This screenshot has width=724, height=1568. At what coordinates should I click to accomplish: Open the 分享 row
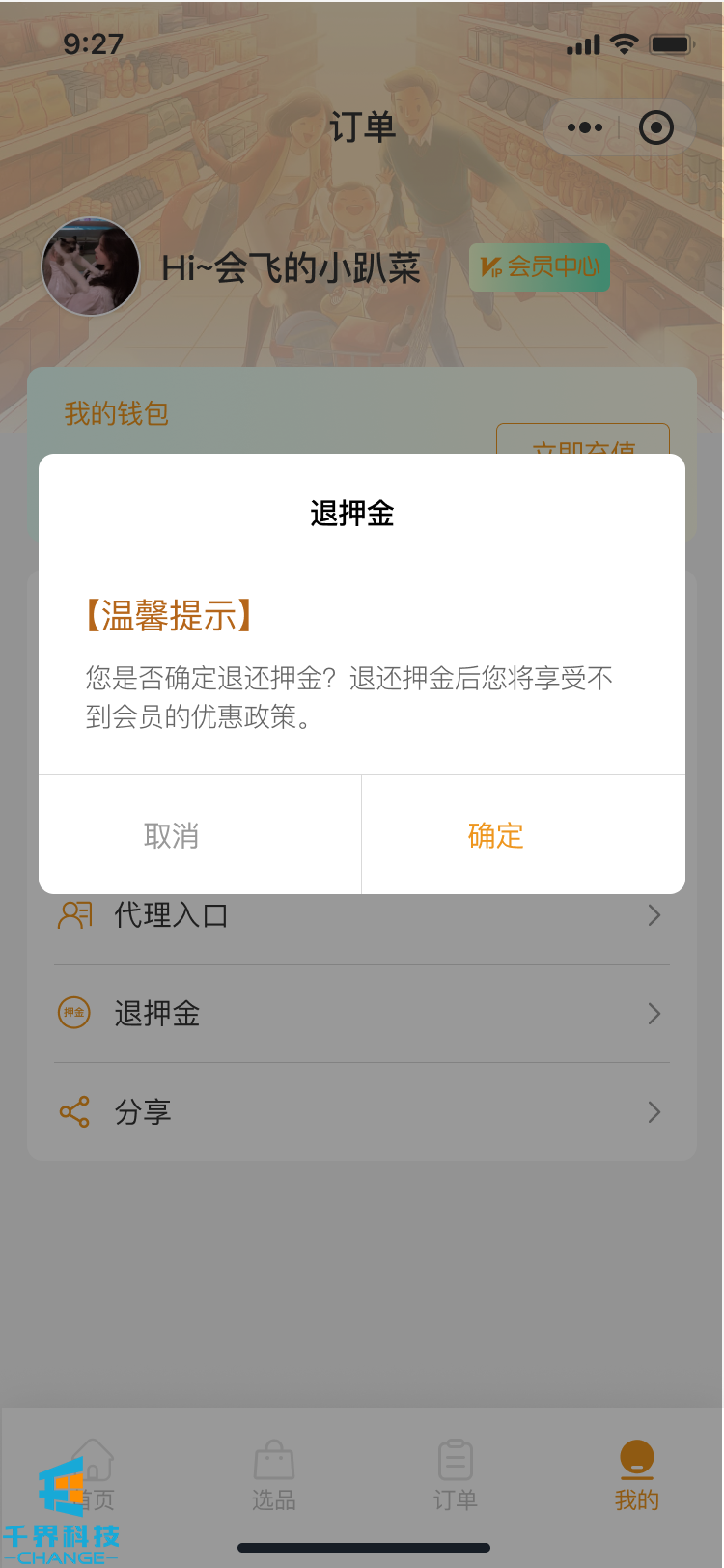click(362, 1112)
